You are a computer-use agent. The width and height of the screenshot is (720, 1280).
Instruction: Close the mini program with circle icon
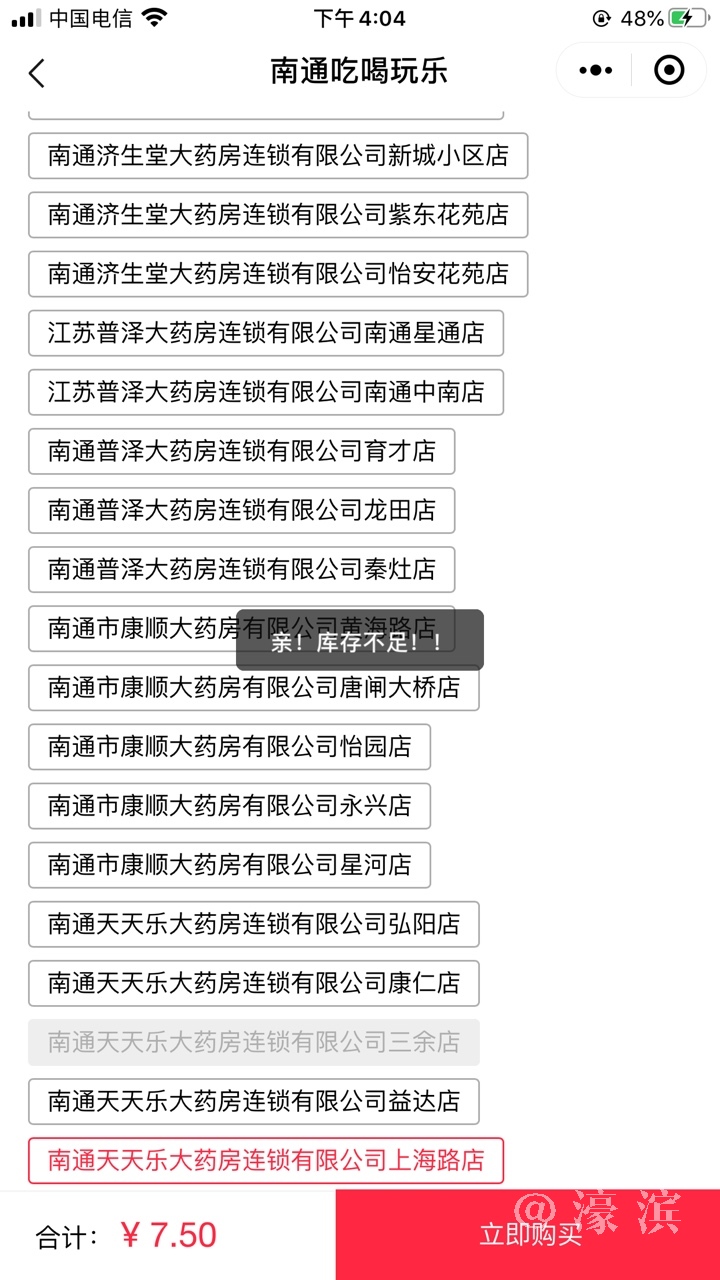click(x=669, y=71)
